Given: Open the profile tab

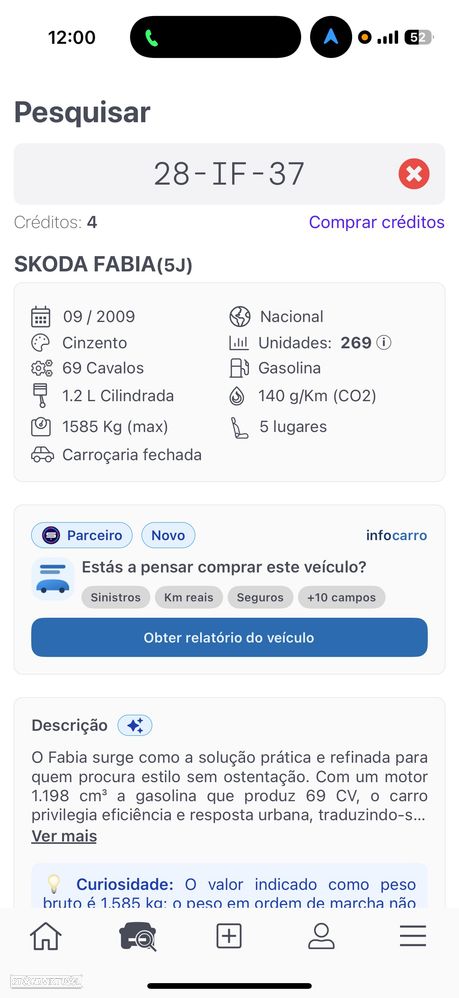Looking at the screenshot, I should tap(321, 936).
